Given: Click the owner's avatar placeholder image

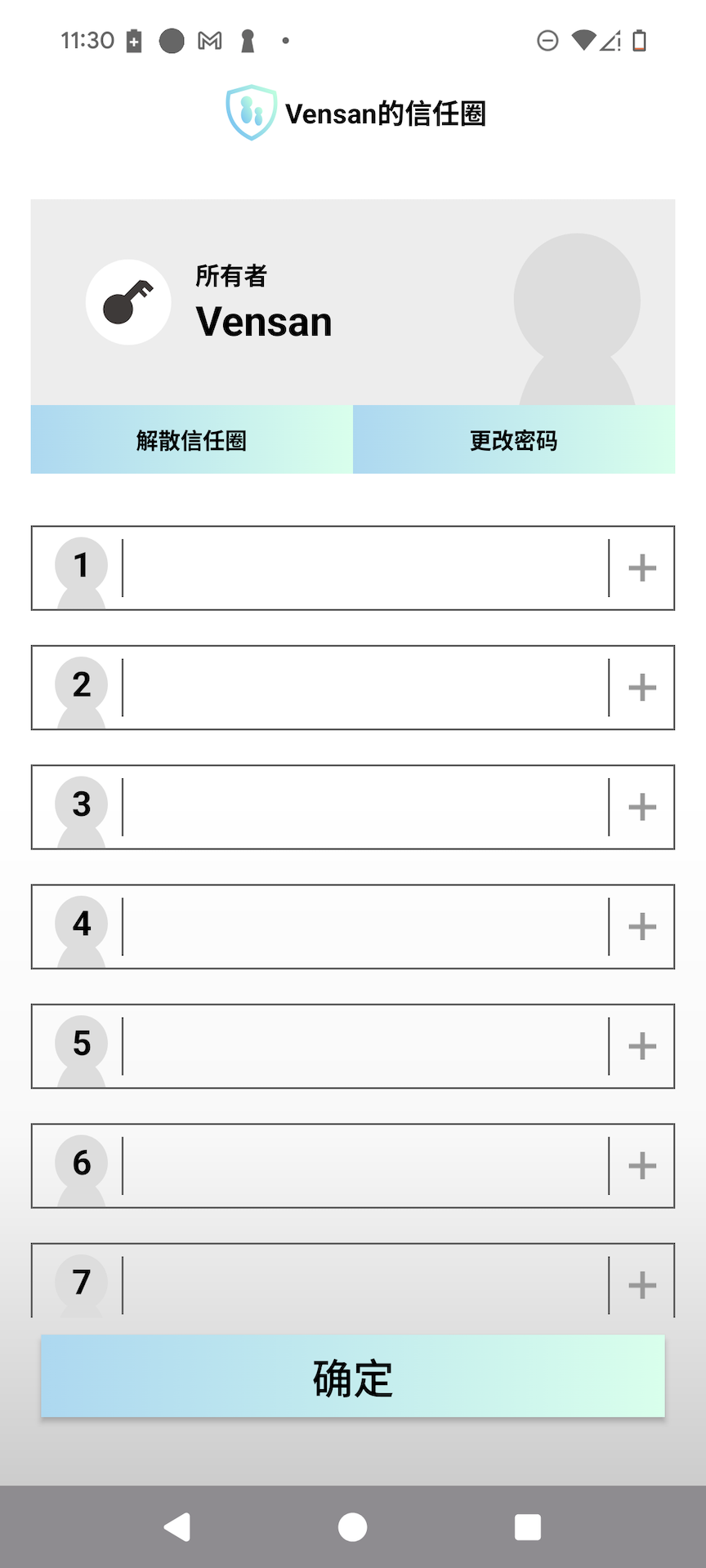Looking at the screenshot, I should pyautogui.click(x=577, y=318).
